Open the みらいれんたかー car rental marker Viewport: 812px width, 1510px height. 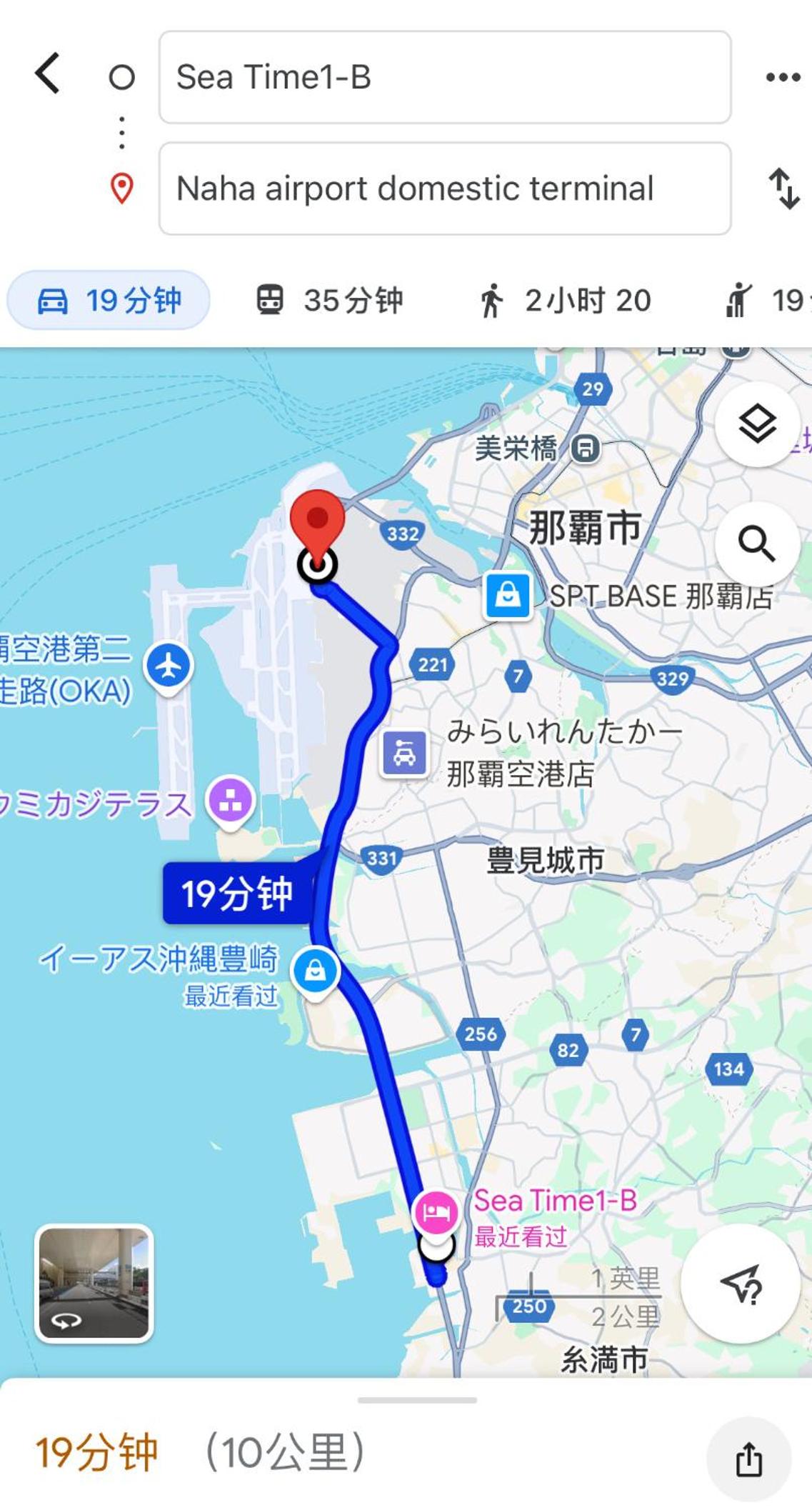click(x=405, y=753)
